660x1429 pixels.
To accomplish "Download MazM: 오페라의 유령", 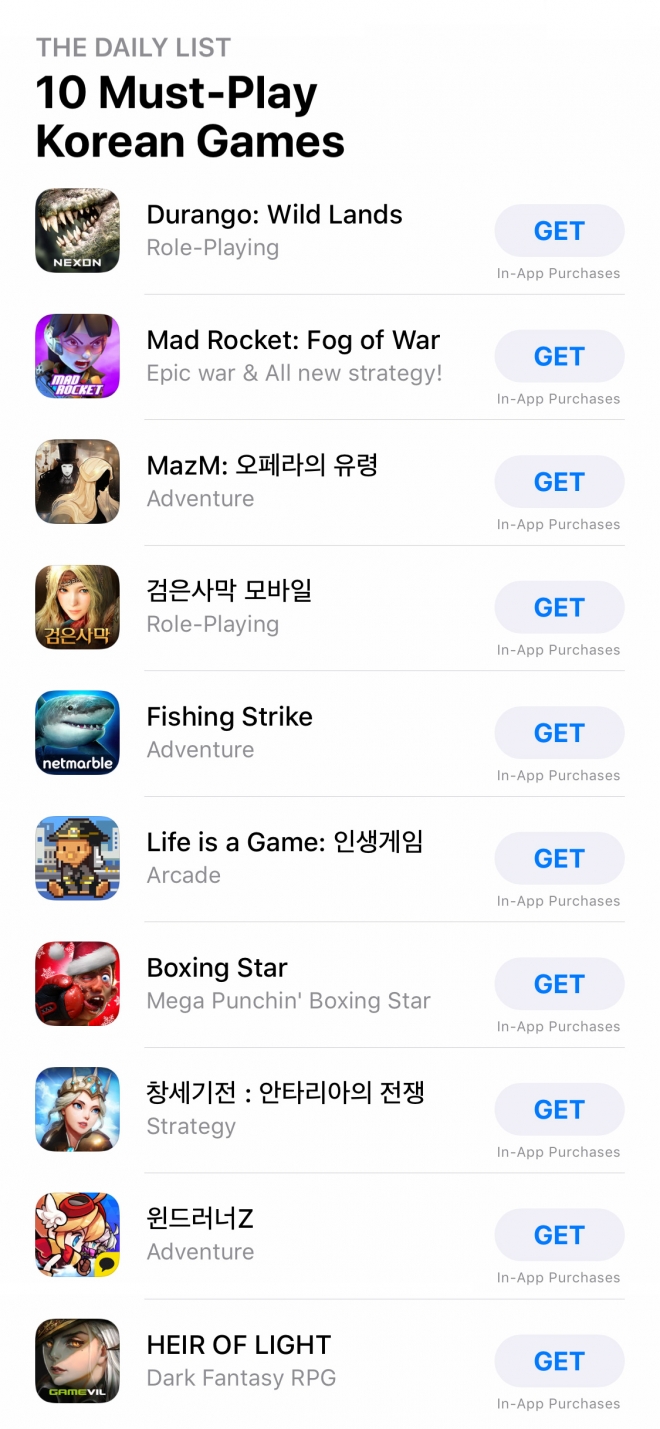I will click(559, 482).
